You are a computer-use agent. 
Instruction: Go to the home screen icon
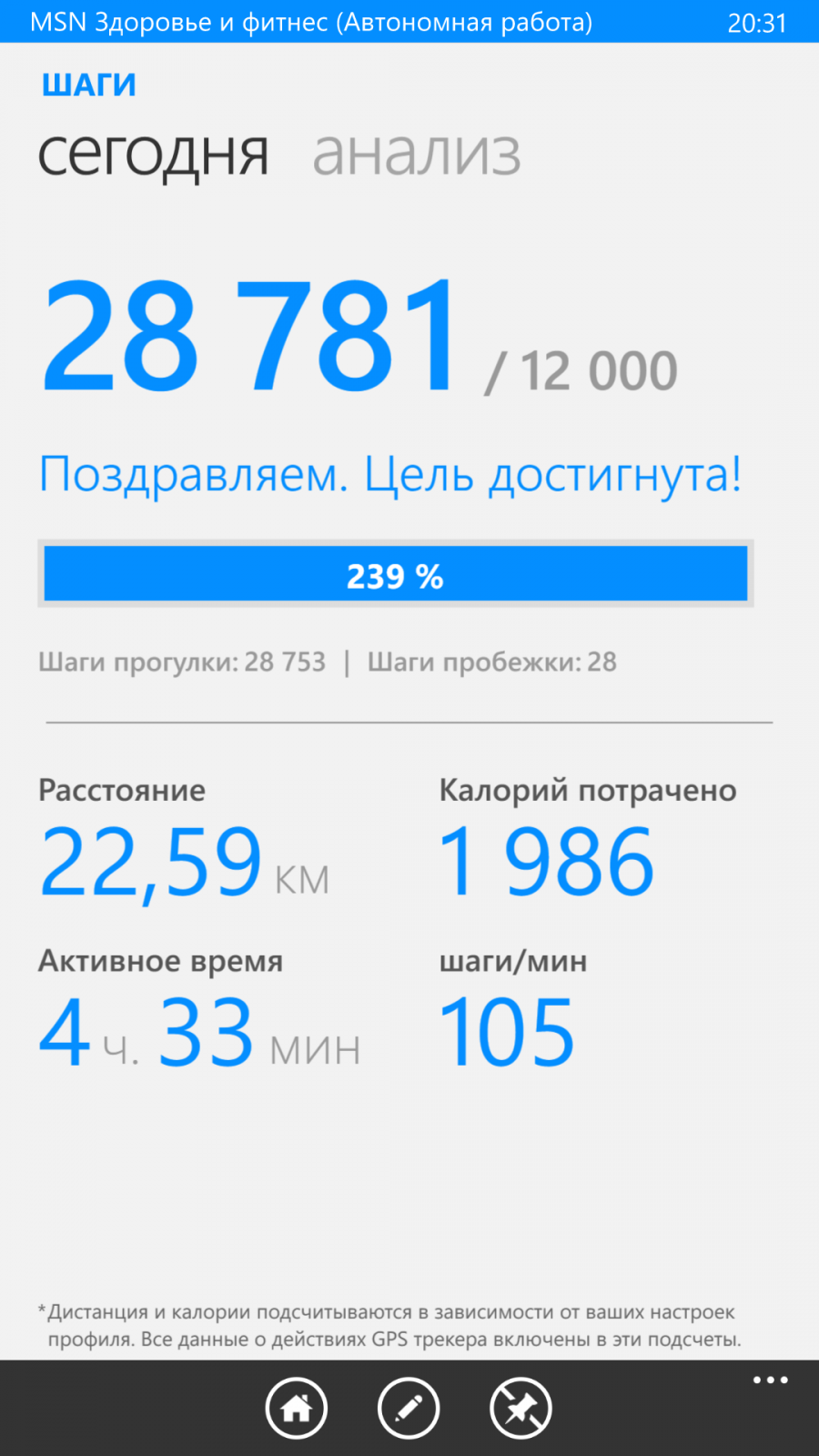pos(297,1408)
